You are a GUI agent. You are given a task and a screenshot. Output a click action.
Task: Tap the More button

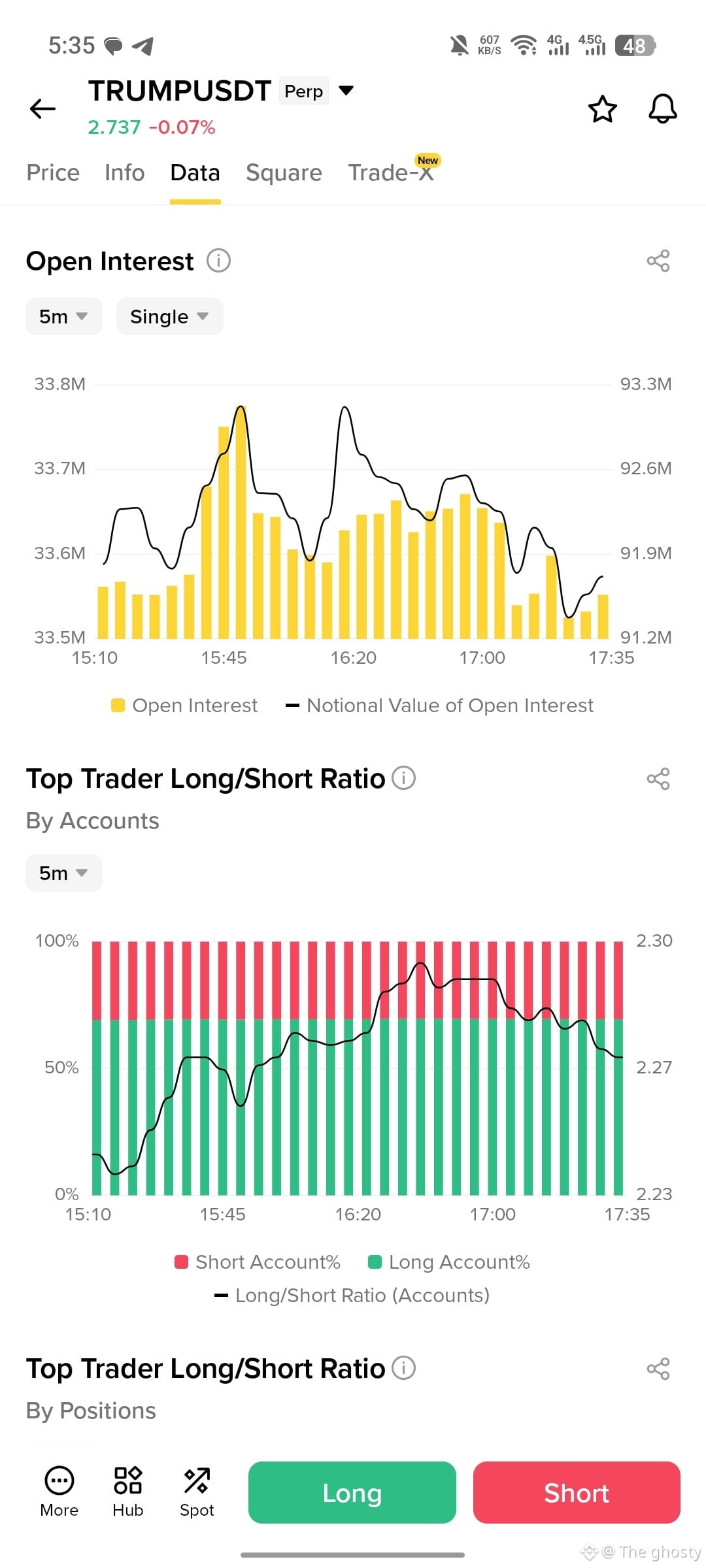point(59,1492)
